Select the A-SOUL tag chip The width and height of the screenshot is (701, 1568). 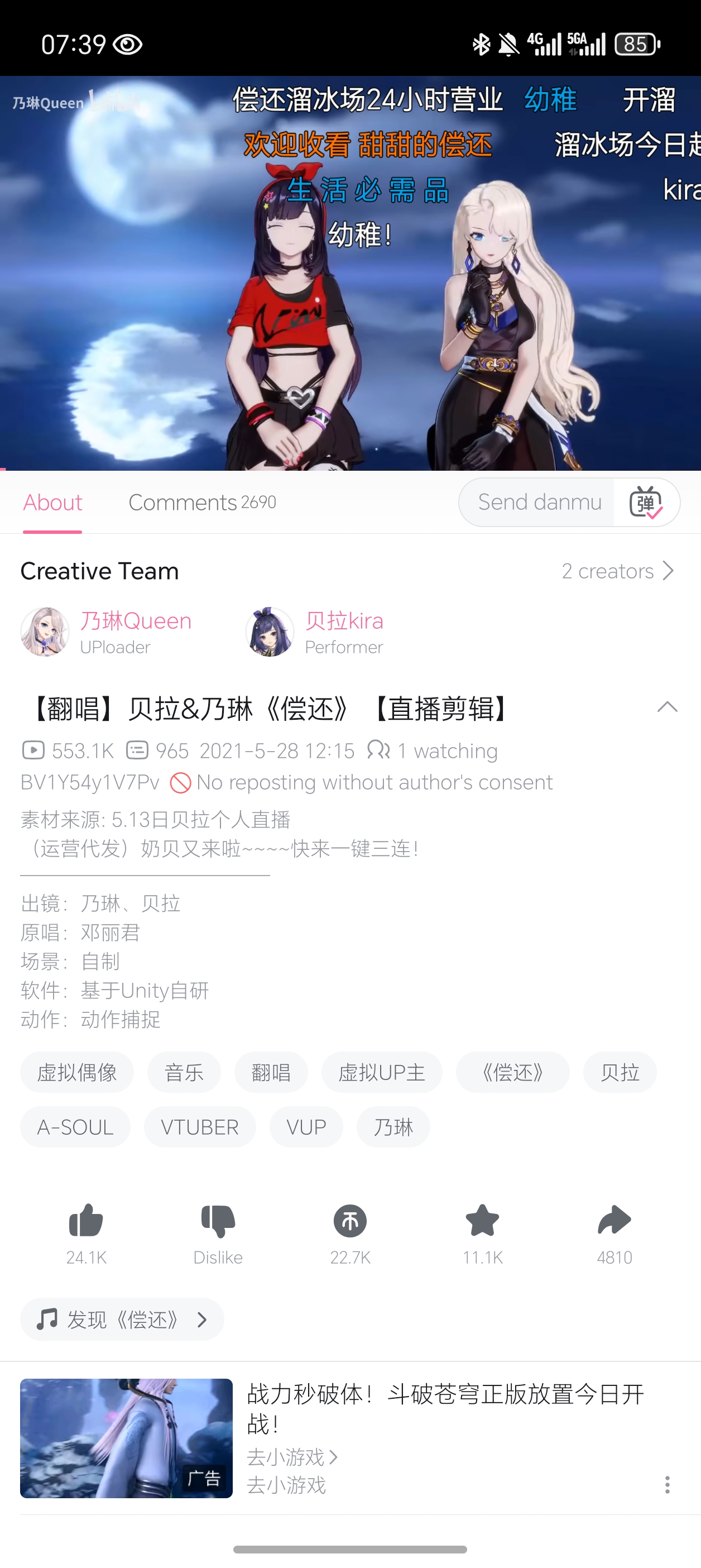75,1127
